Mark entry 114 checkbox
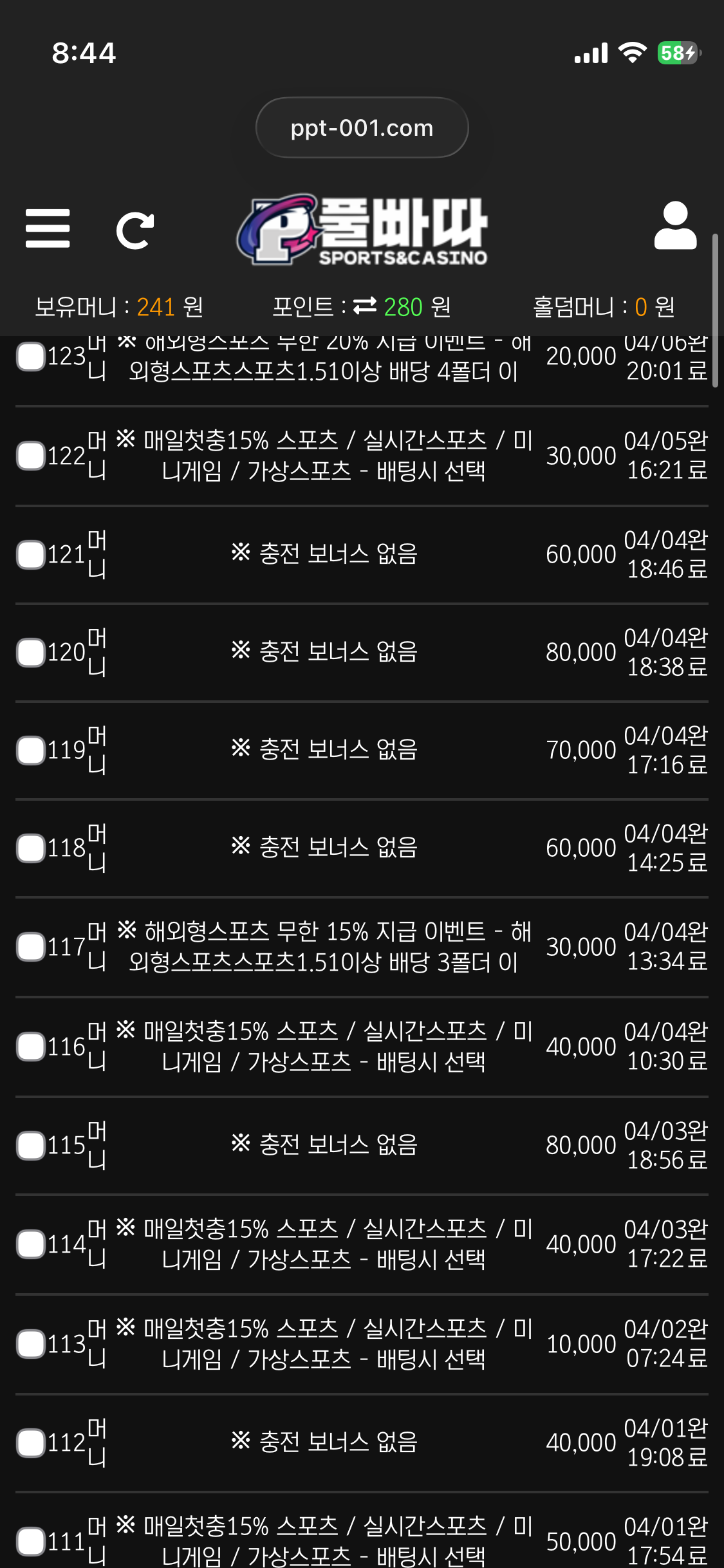 30,1244
